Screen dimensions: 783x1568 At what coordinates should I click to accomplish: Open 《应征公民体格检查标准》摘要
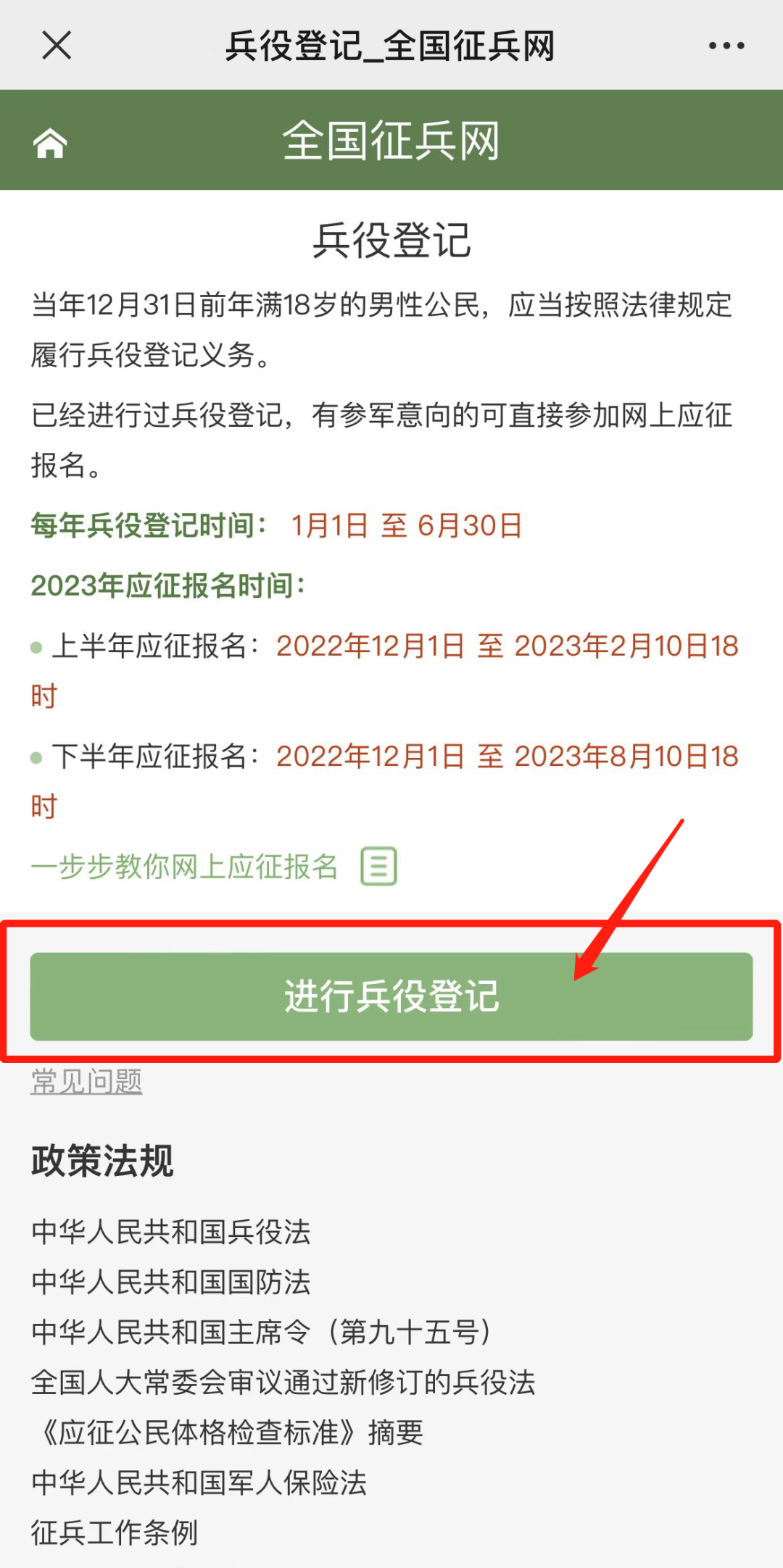point(228,1433)
